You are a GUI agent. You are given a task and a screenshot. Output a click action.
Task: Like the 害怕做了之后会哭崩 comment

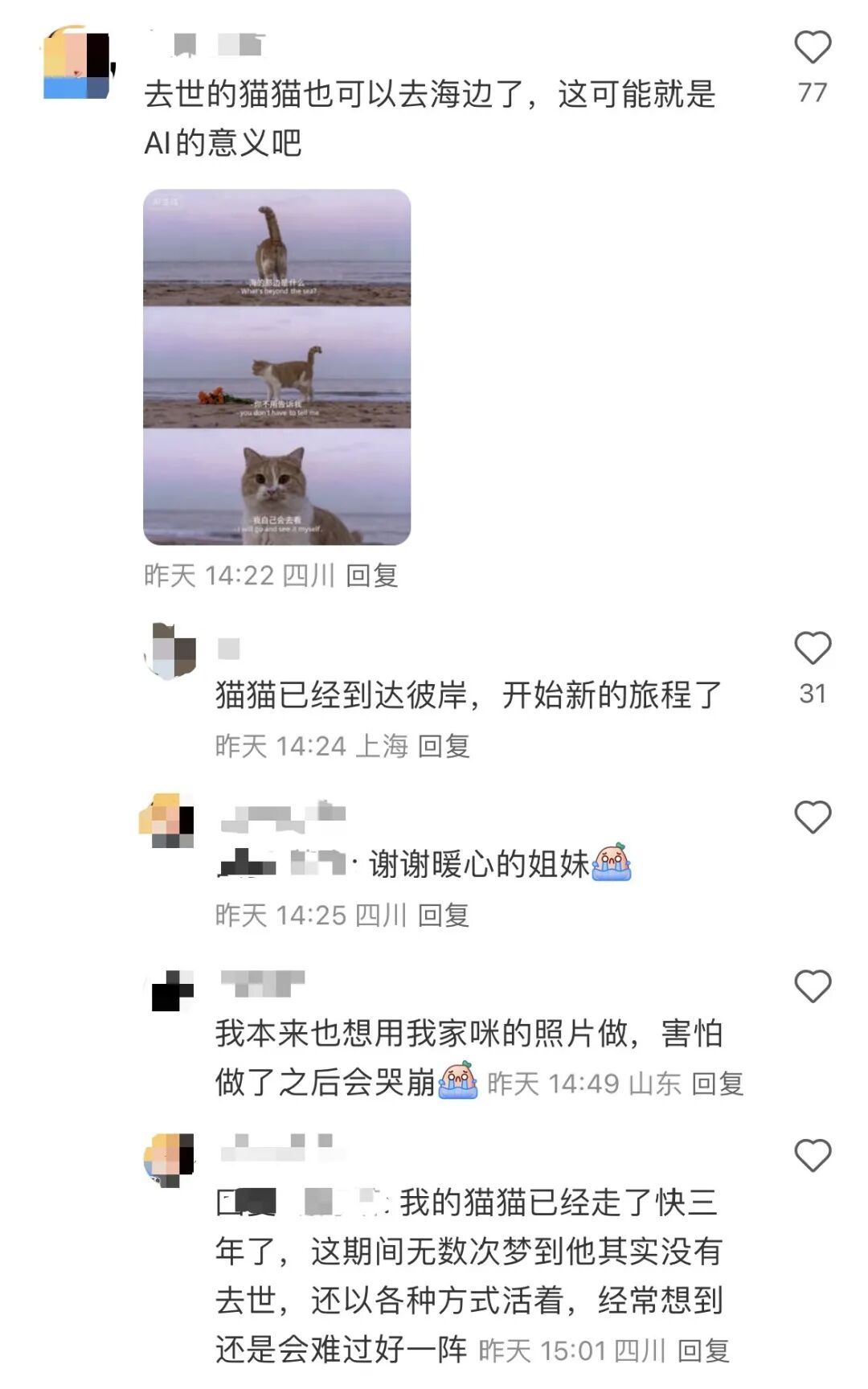pos(812,986)
